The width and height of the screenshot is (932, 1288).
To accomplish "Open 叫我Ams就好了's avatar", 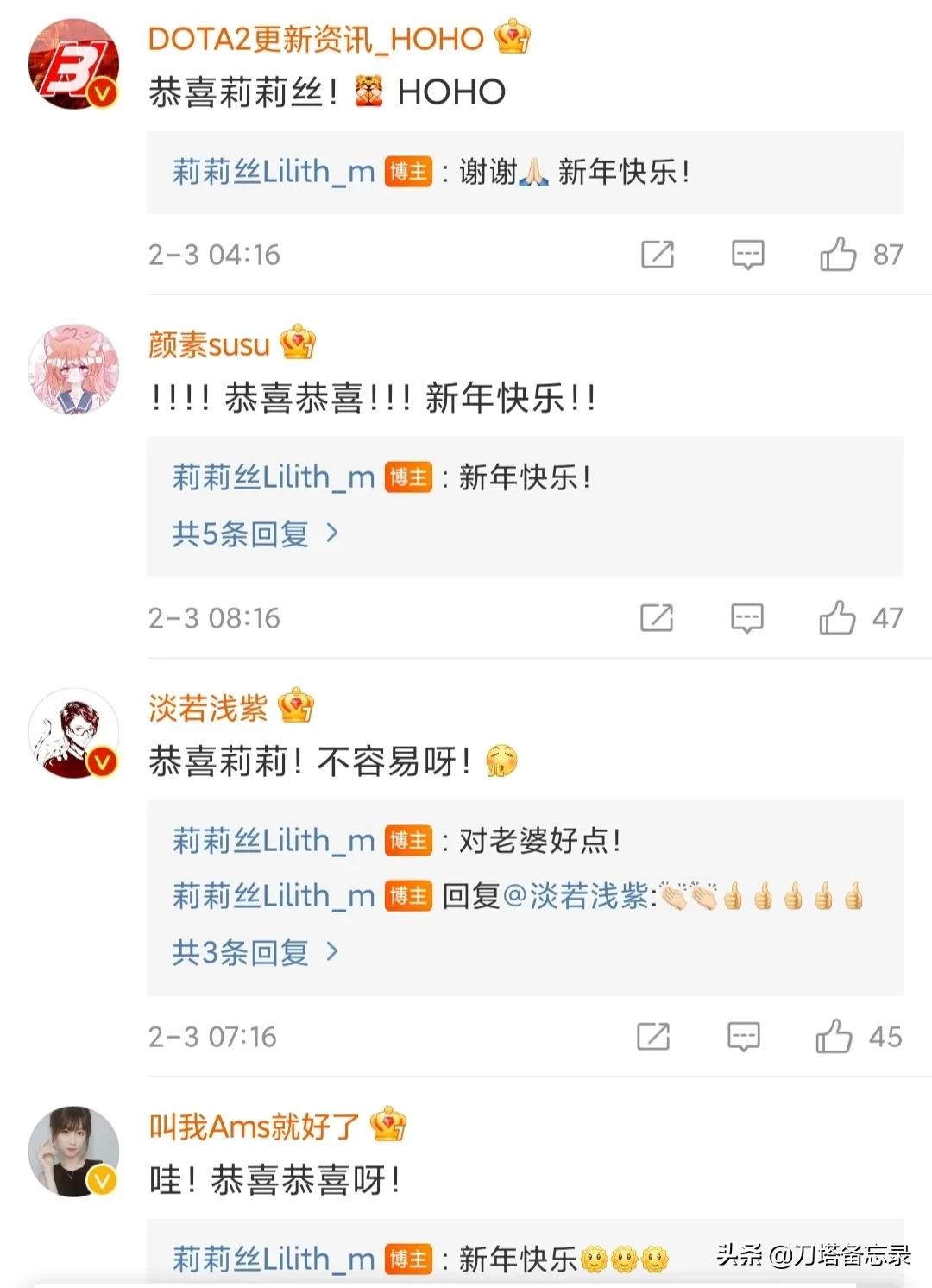I will click(73, 1152).
